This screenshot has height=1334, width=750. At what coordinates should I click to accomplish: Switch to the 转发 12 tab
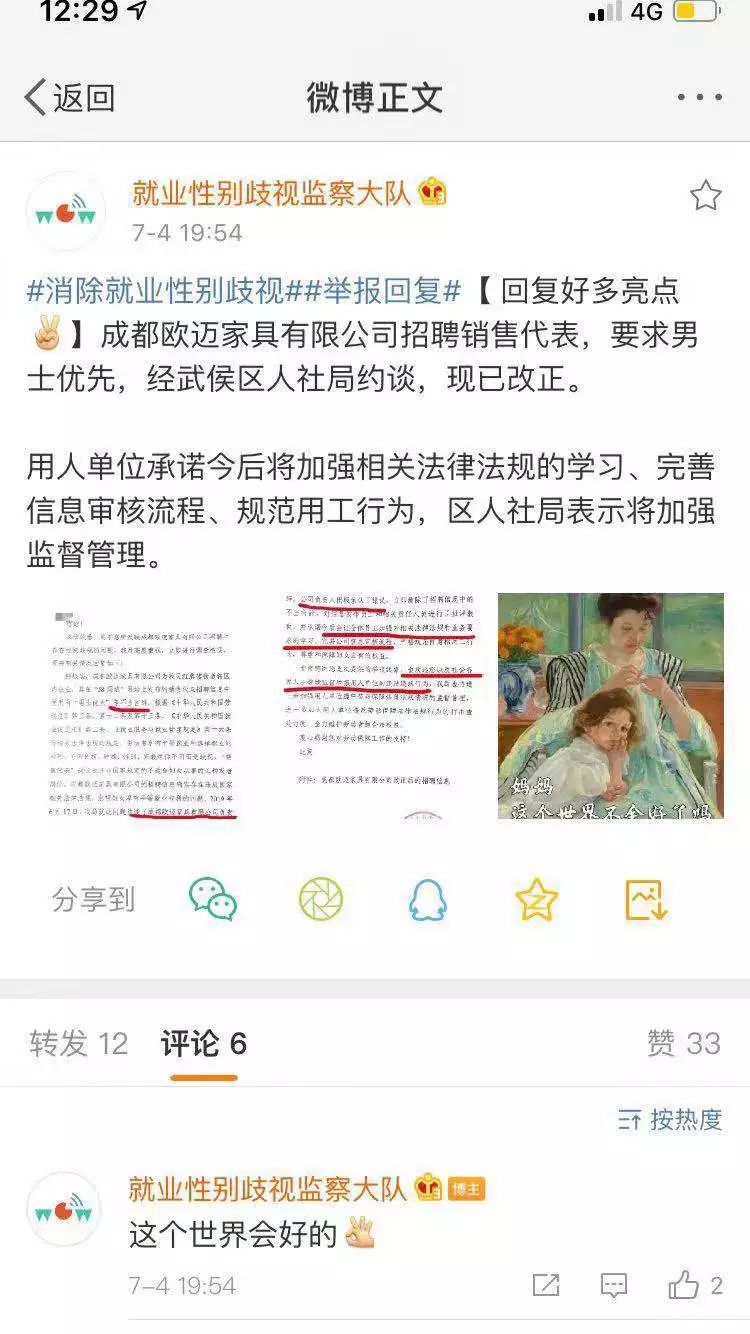[x=79, y=1044]
